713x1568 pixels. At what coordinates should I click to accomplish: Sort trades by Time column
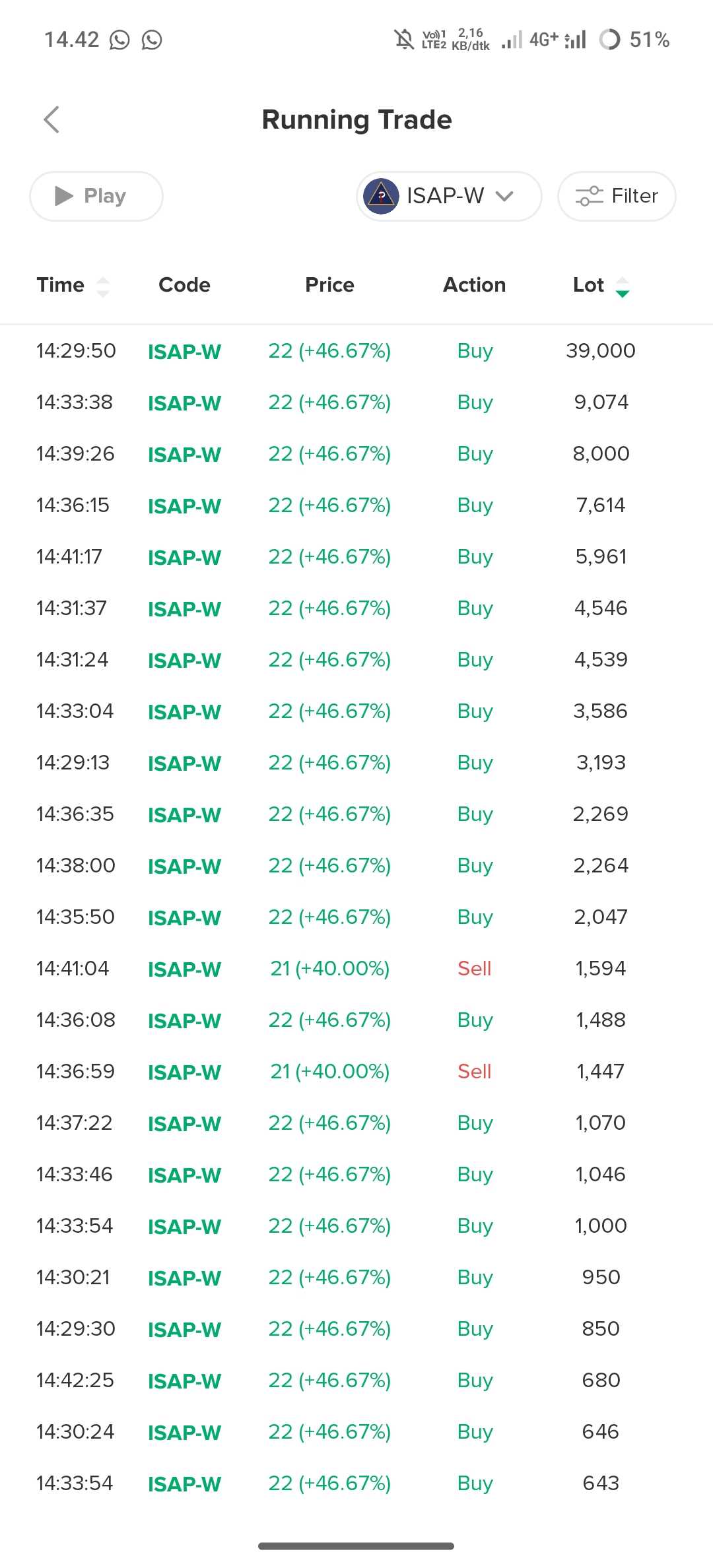click(73, 285)
